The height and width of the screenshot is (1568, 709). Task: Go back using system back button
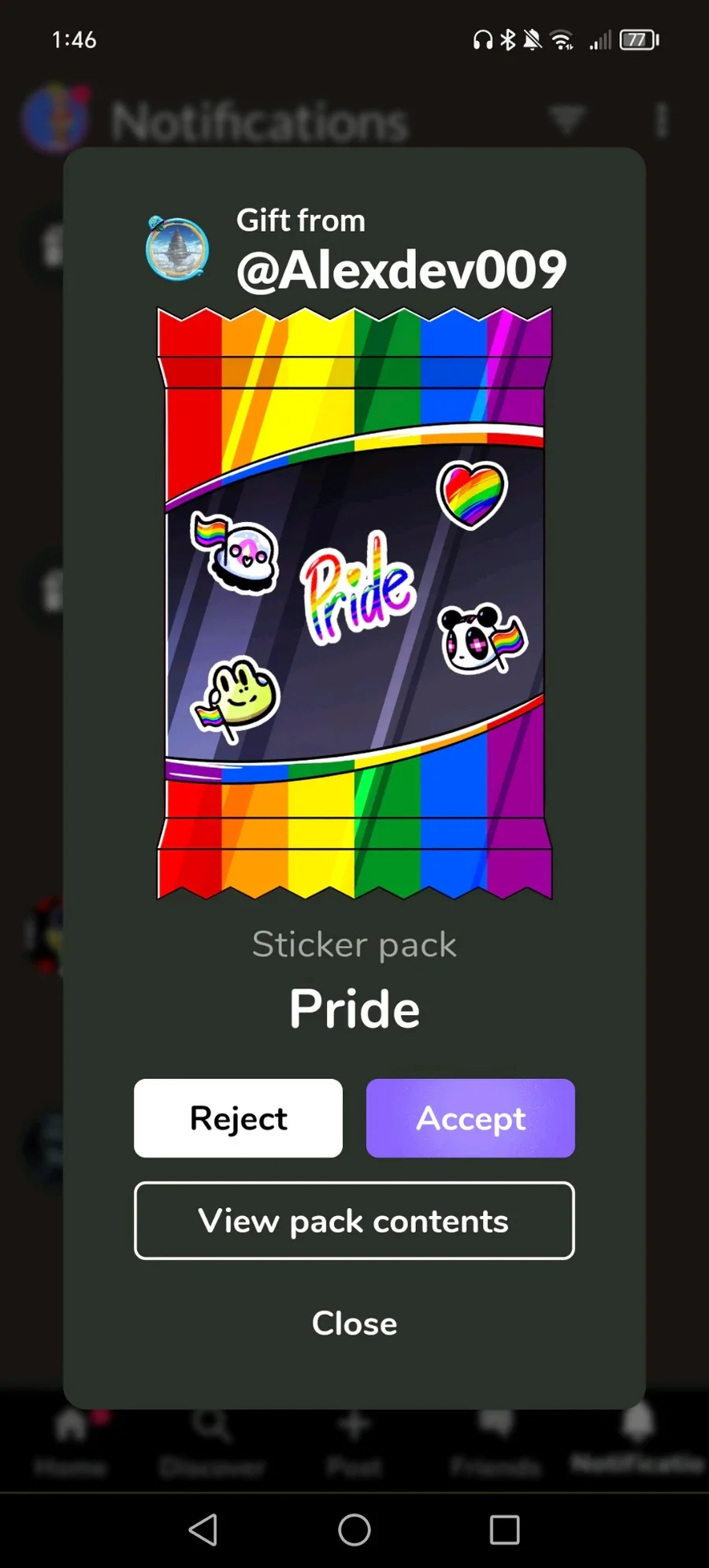coord(203,1529)
